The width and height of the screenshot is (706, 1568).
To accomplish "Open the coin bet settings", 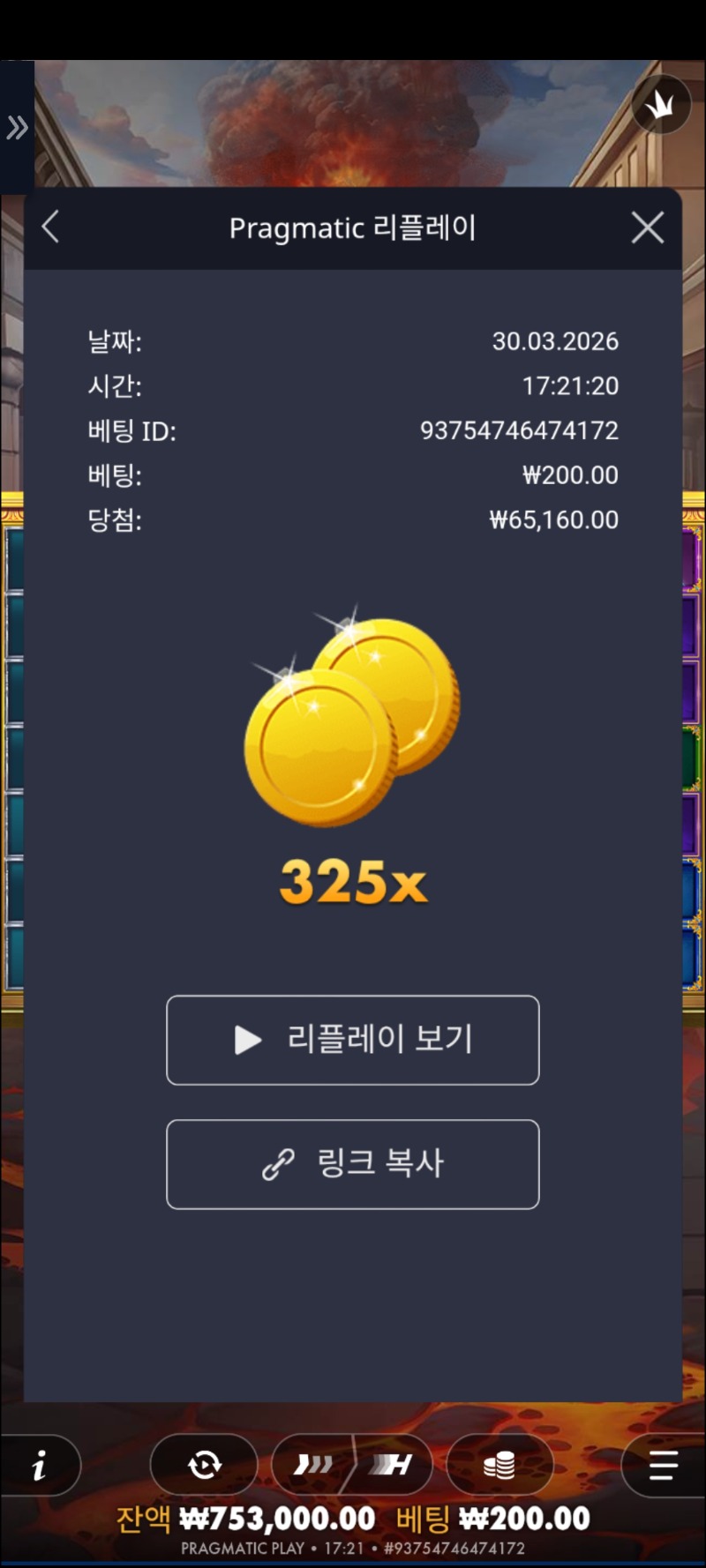I will 499,1466.
